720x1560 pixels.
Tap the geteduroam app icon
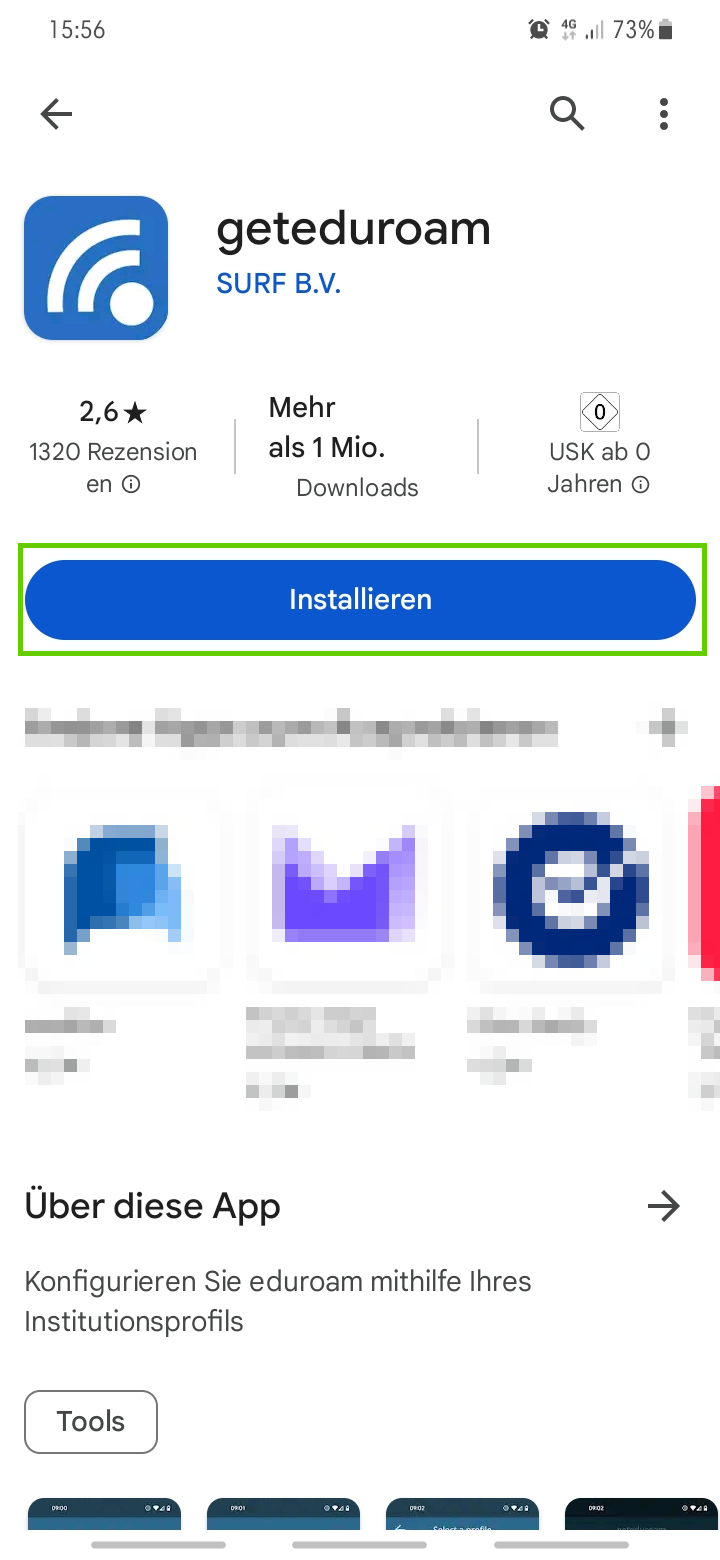pos(95,267)
